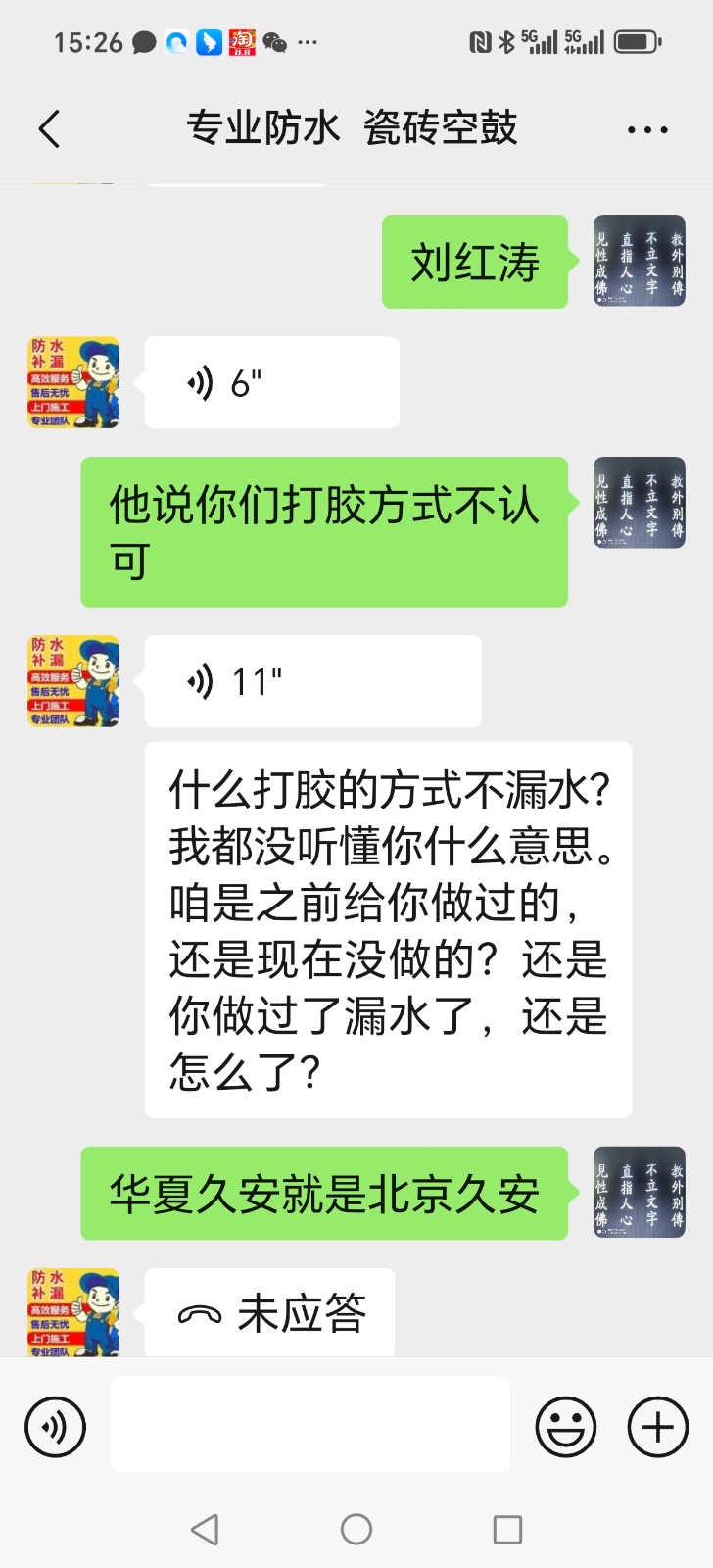Viewport: 713px width, 1568px height.
Task: Play the 6-second voice message
Action: pyautogui.click(x=271, y=383)
